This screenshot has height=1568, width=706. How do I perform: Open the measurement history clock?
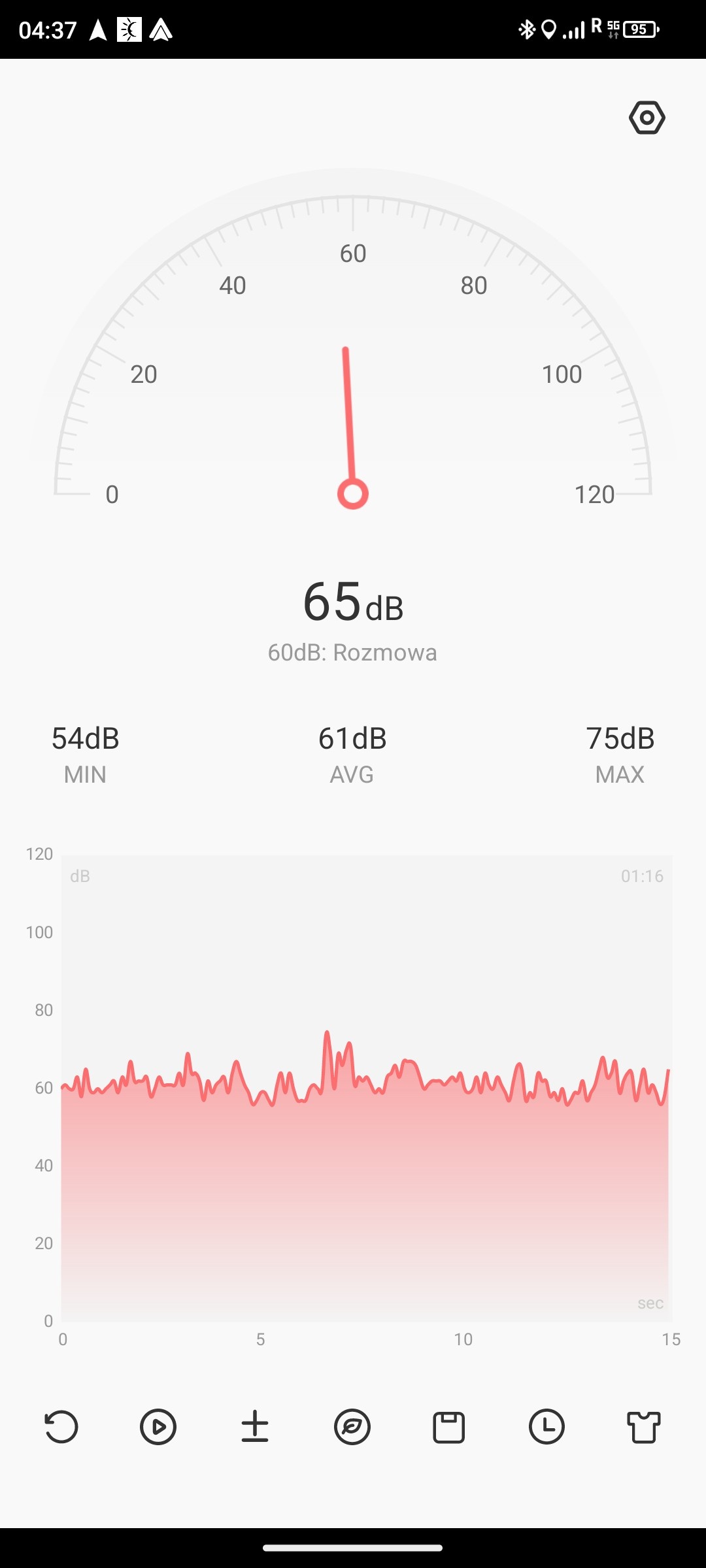(546, 1426)
